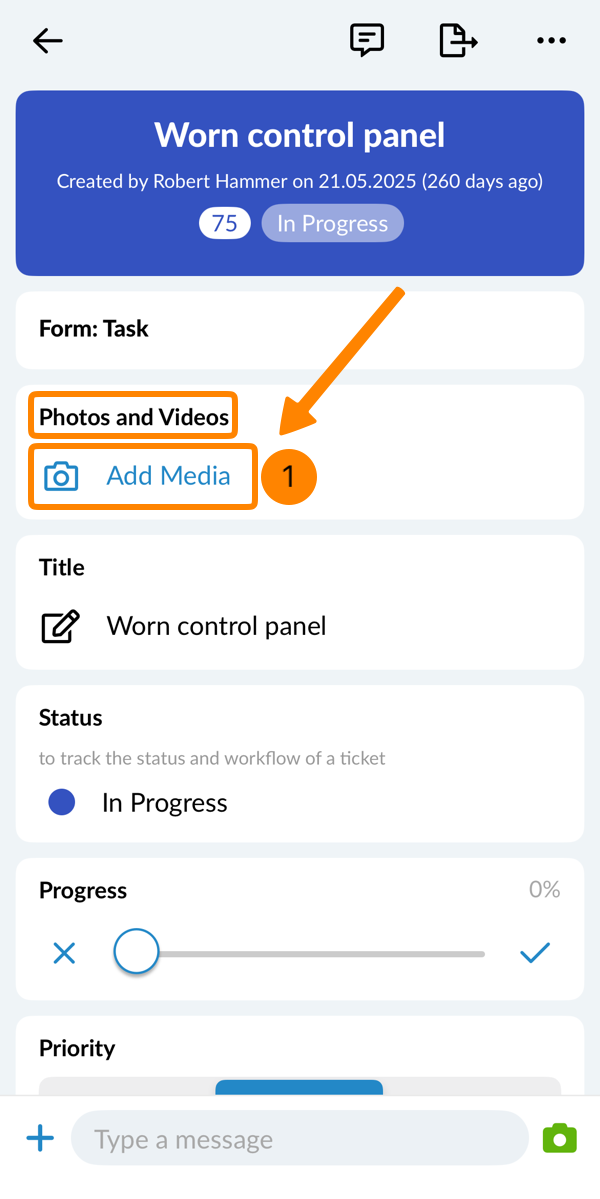Tap the progress slider track
600x1199 pixels.
coord(320,954)
